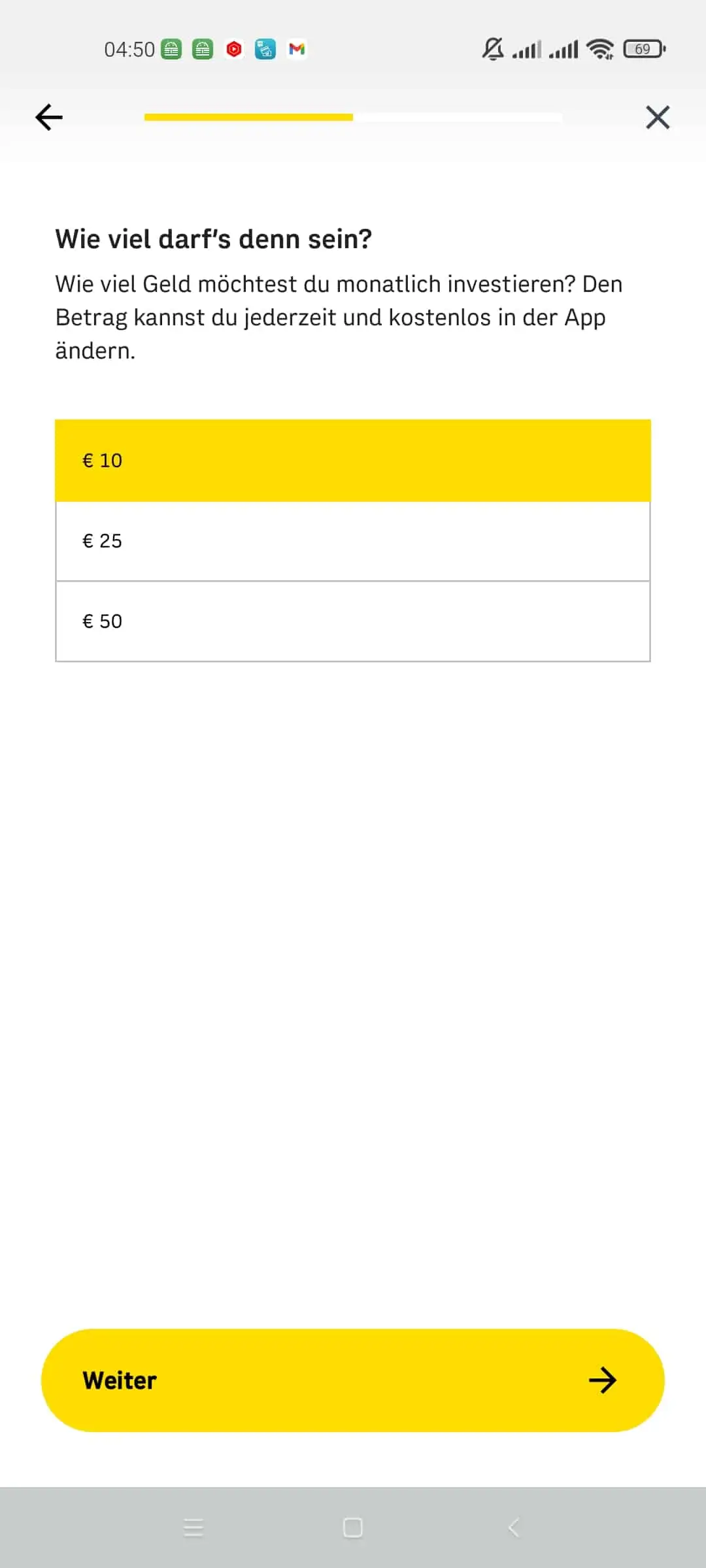
Task: Select the € 10 monthly amount
Action: point(353,461)
